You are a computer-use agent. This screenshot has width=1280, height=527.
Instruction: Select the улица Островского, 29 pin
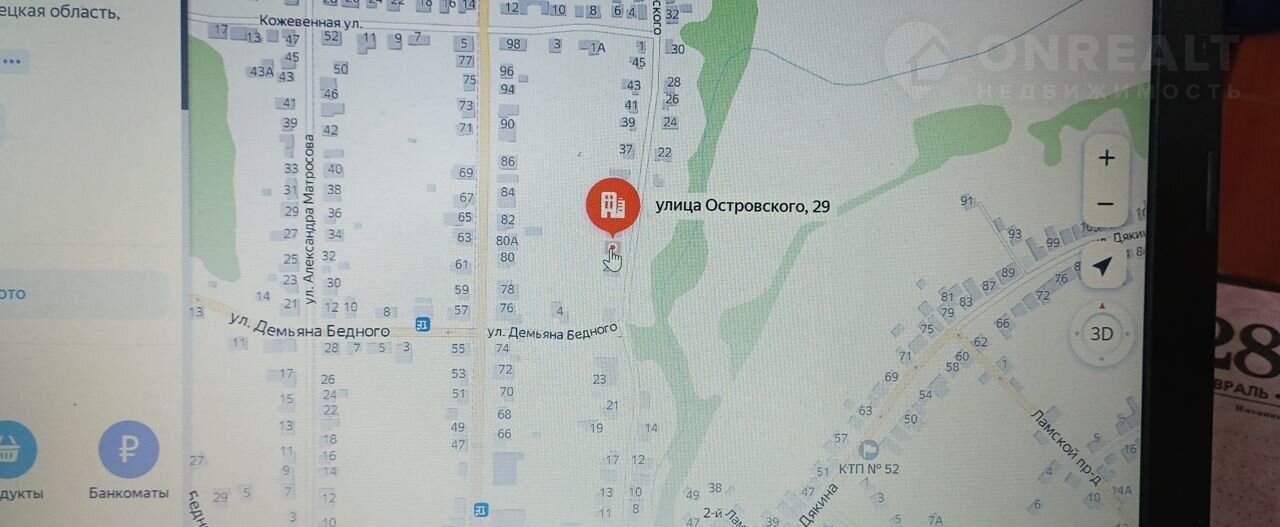(x=612, y=207)
